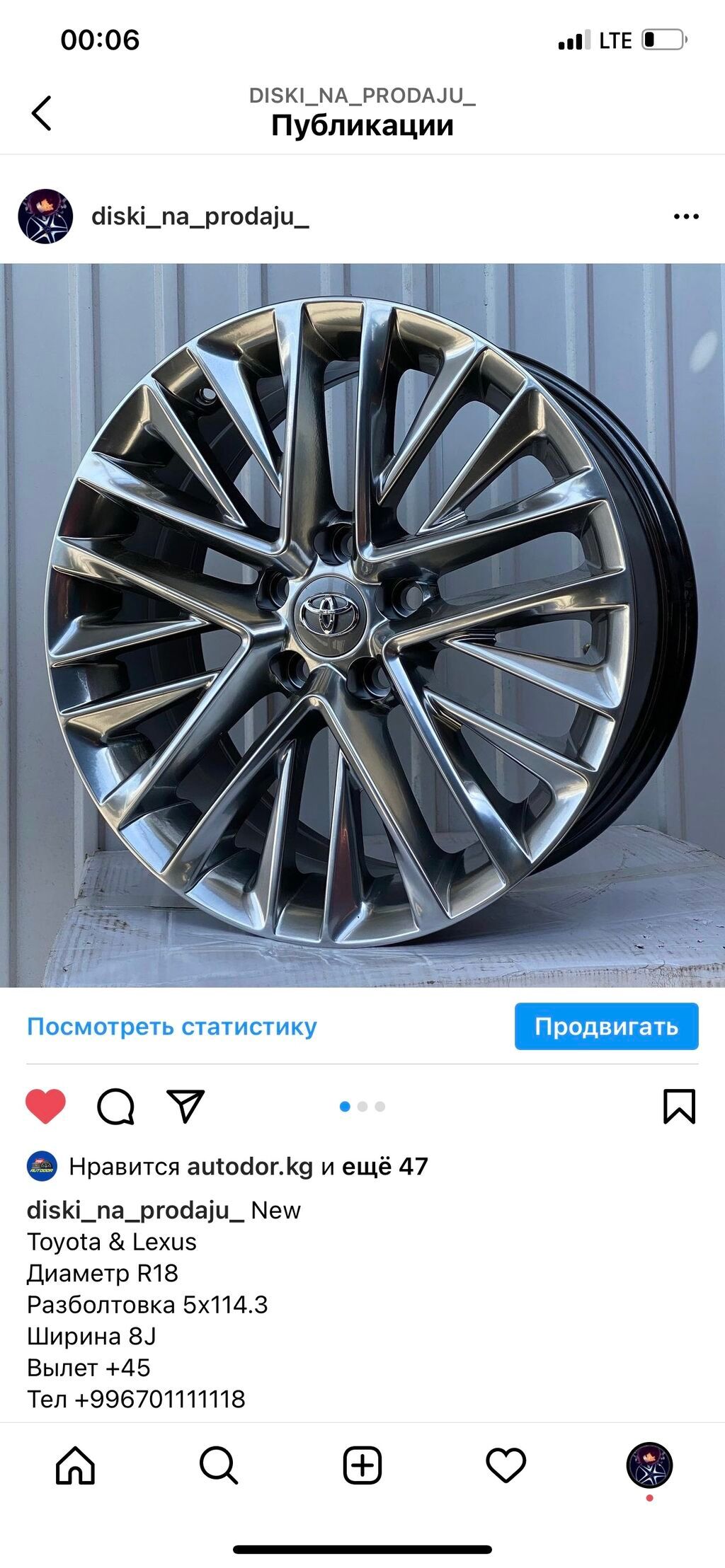Image resolution: width=725 pixels, height=1568 pixels.
Task: Switch to the Home tab
Action: tap(76, 1465)
